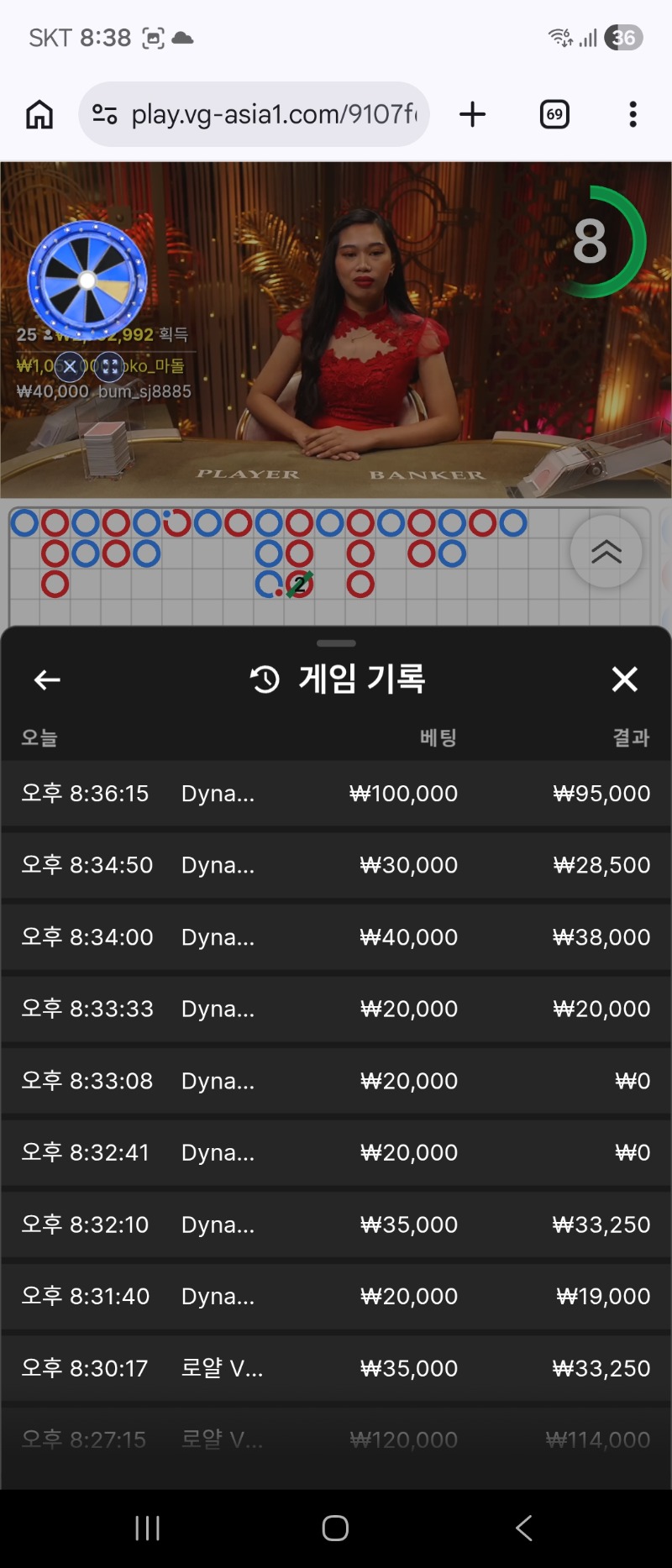Screen dimensions: 672x1568
Task: Tap the play.vg-asia1.com address bar
Action: pyautogui.click(x=255, y=114)
